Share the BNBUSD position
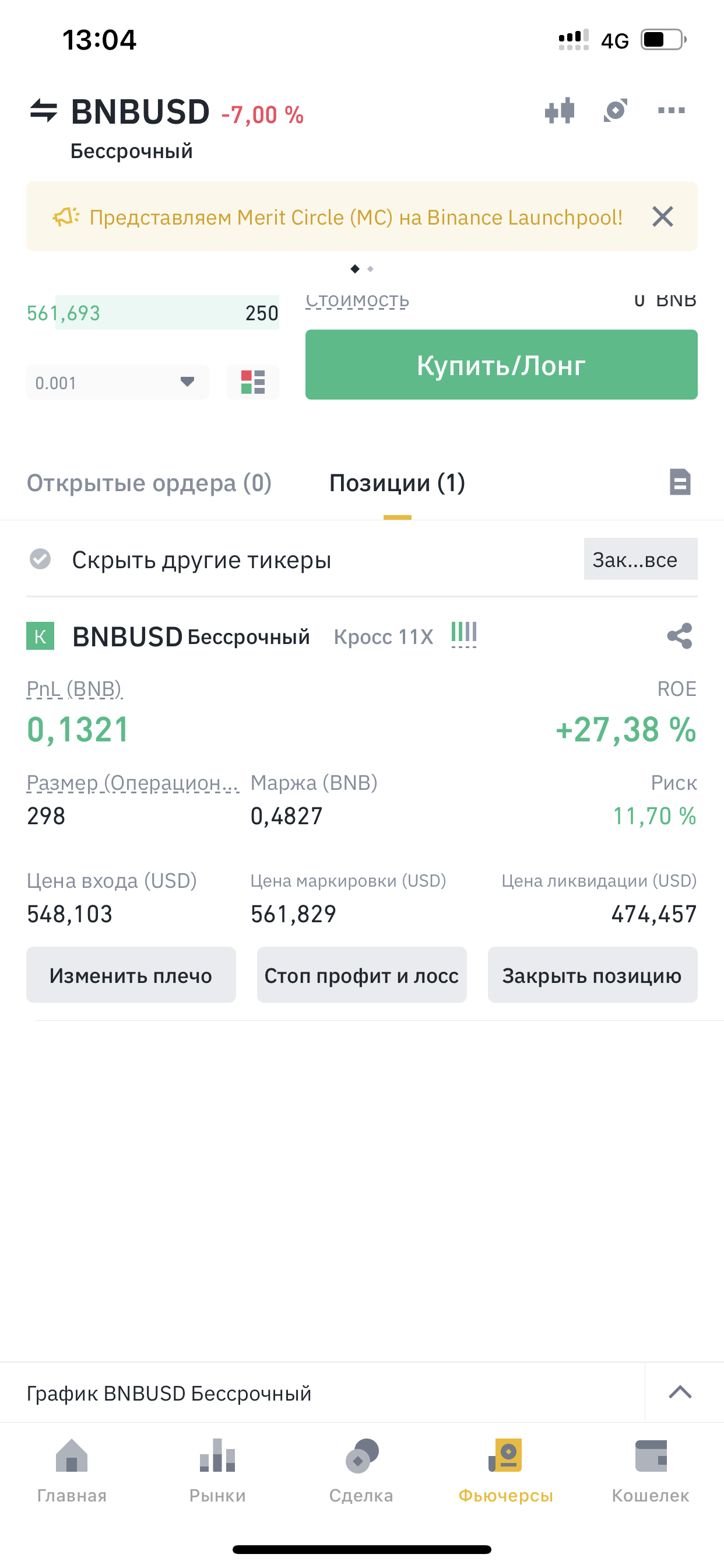 (x=679, y=636)
